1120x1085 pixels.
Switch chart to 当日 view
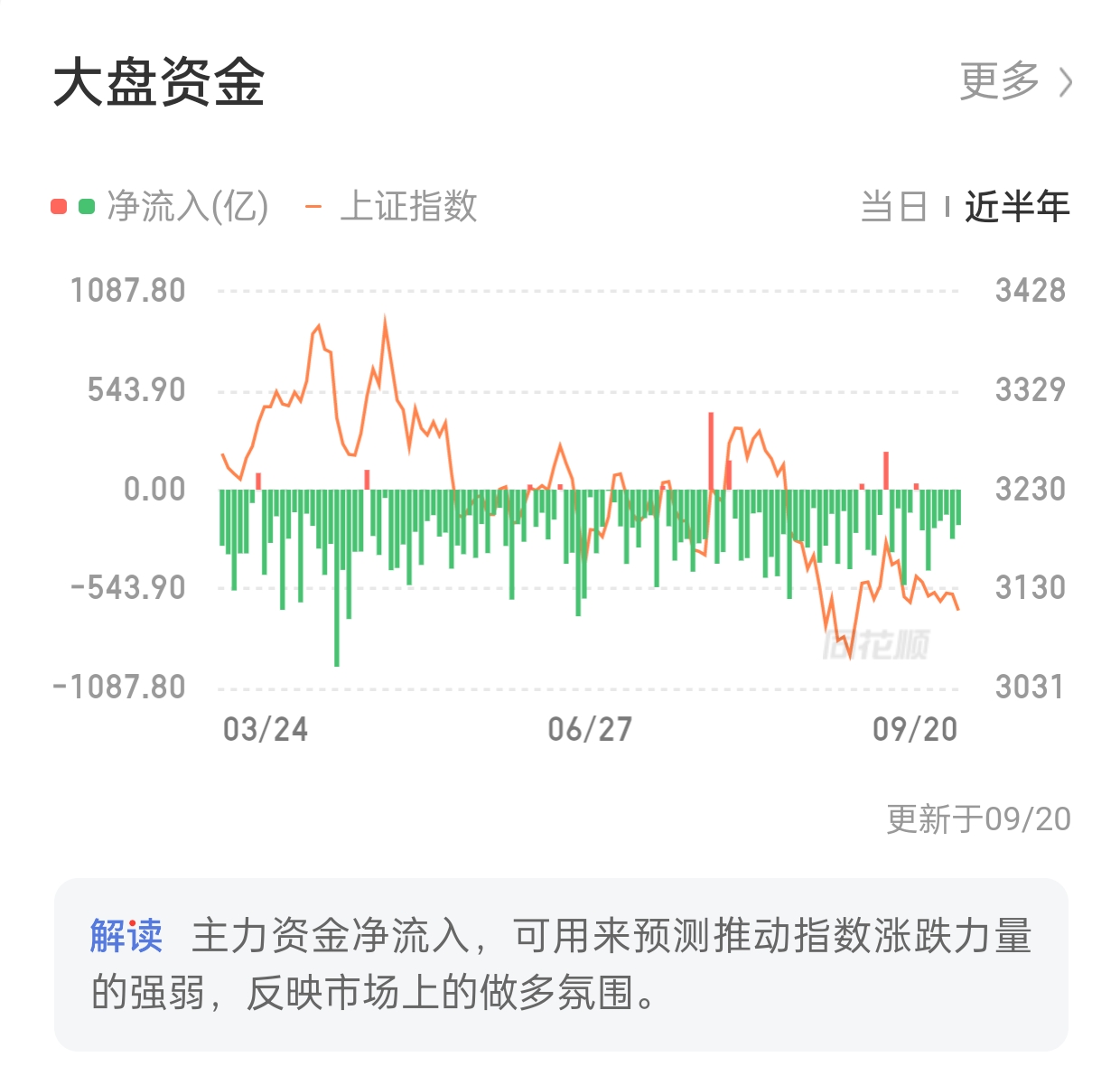tap(893, 207)
